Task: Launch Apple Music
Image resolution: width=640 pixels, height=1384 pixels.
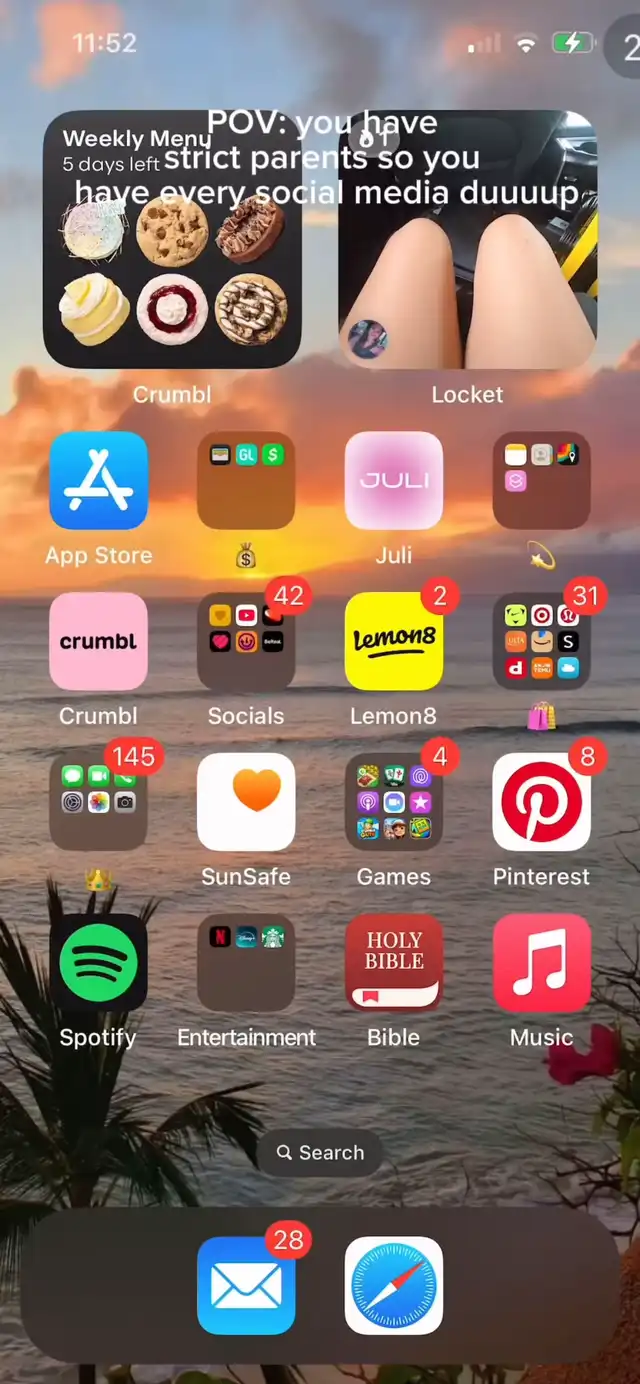Action: [x=542, y=963]
